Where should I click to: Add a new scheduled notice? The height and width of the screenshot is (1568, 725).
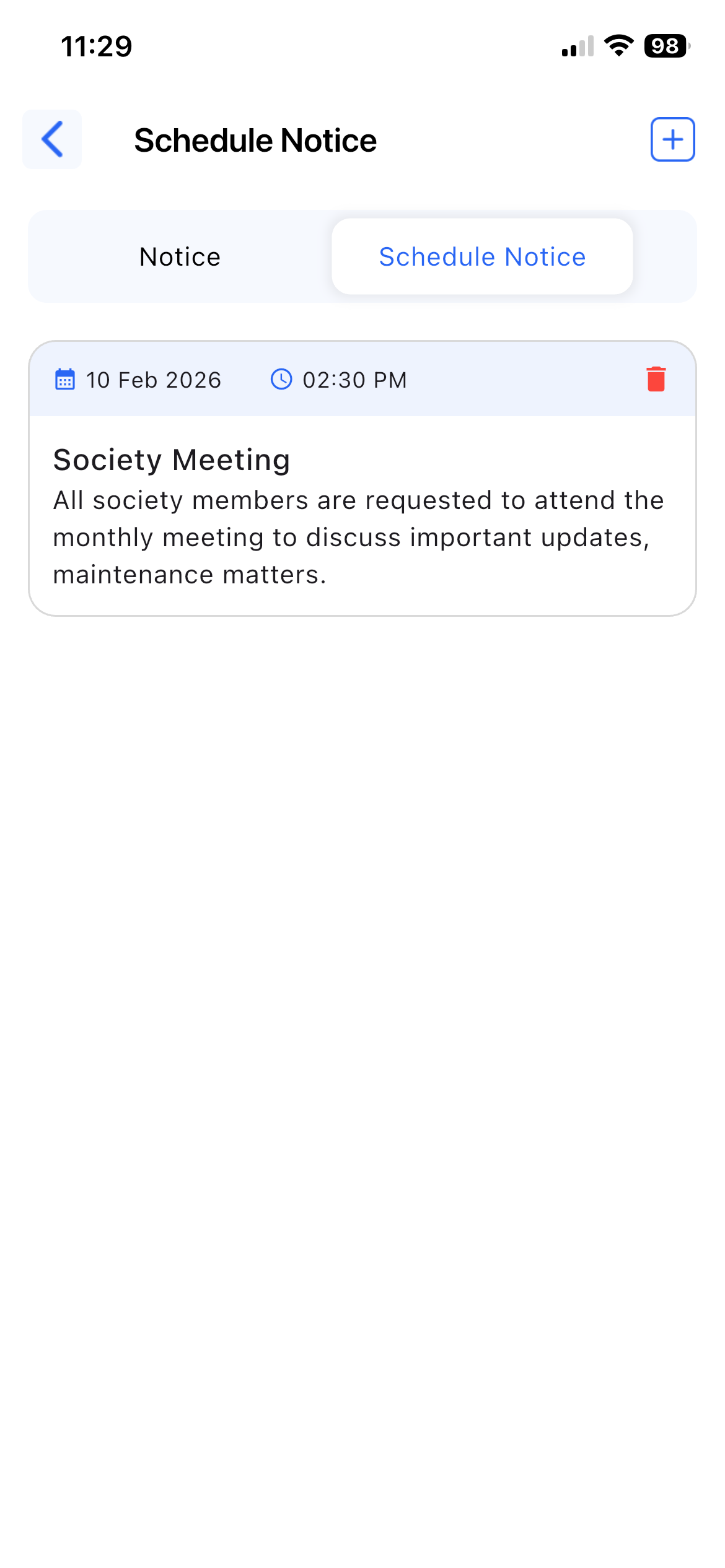point(672,139)
